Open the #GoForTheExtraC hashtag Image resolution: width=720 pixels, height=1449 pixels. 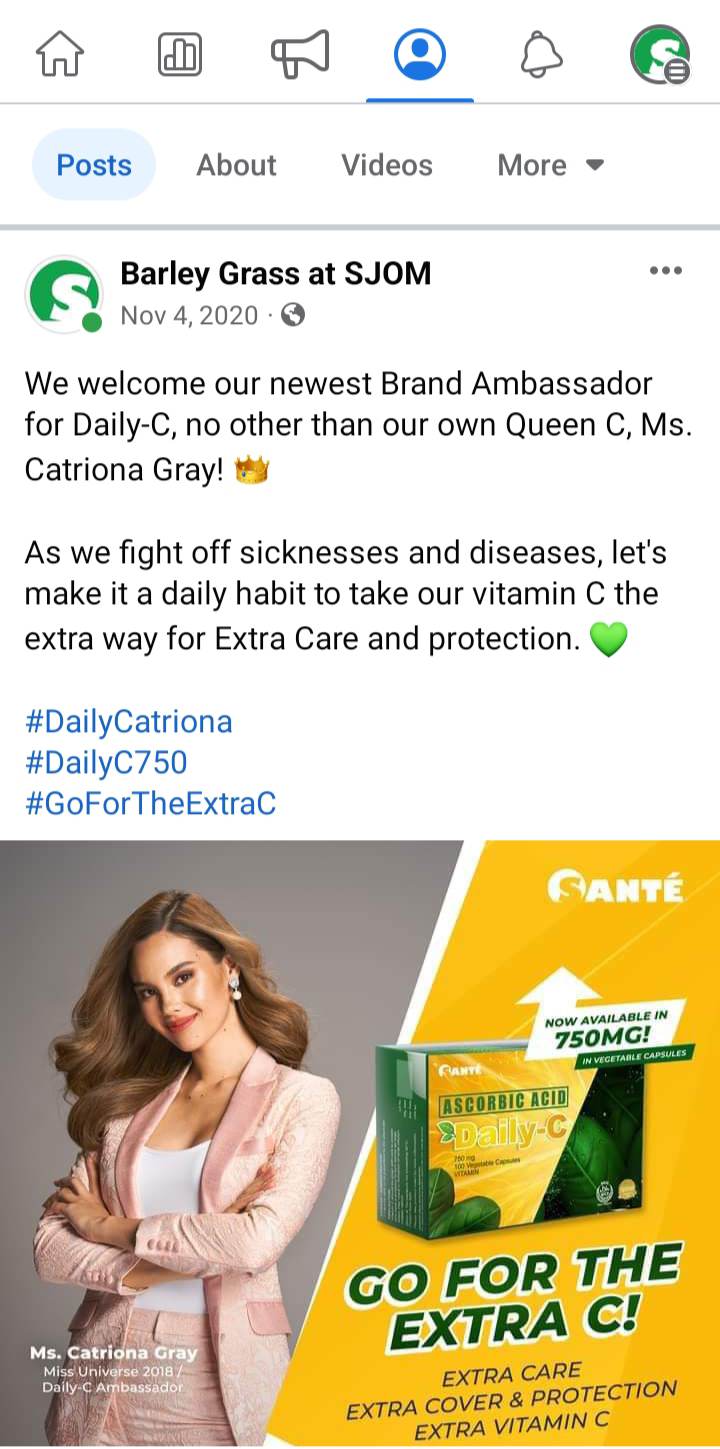[150, 803]
